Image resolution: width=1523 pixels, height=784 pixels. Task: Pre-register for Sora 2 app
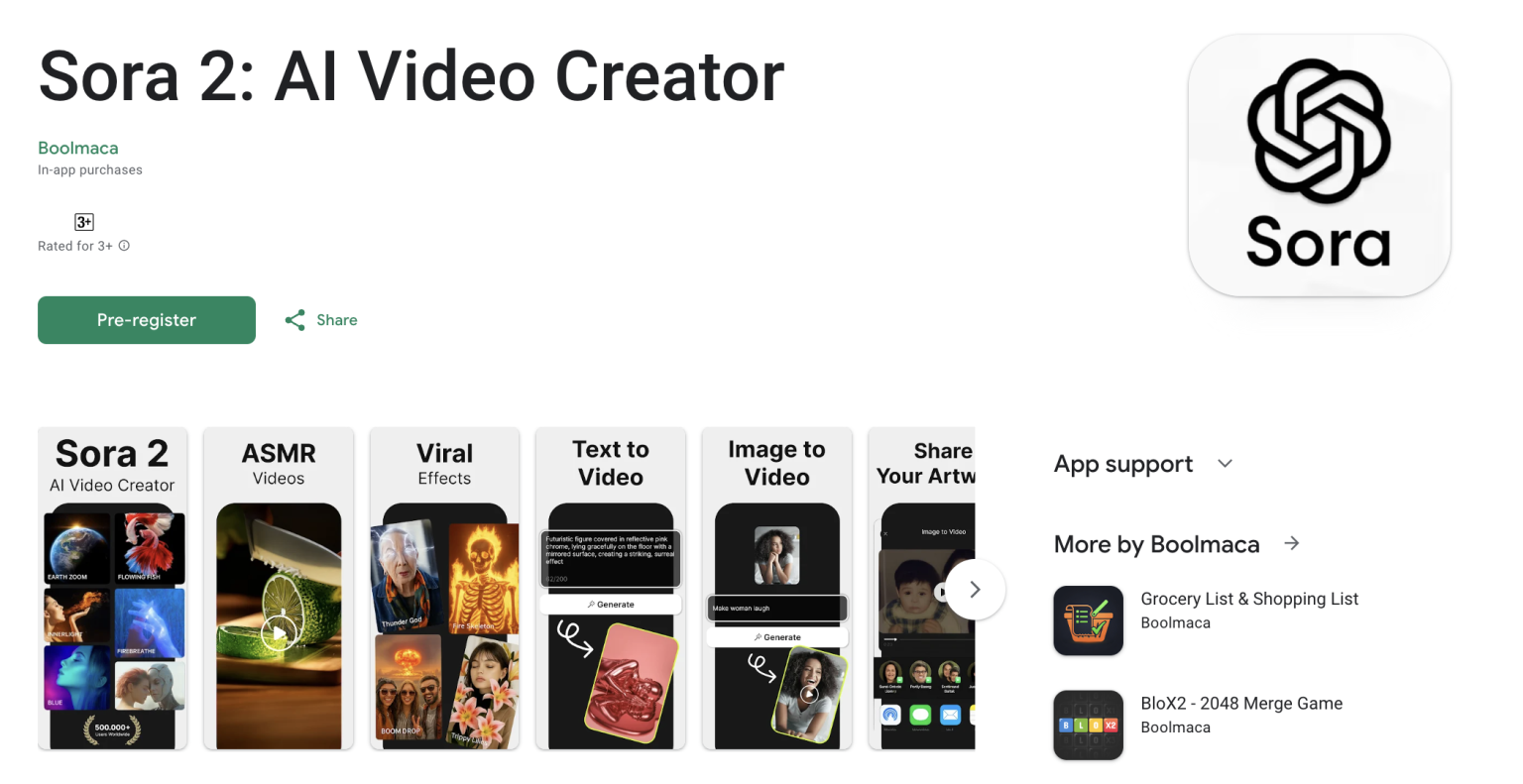(x=147, y=320)
